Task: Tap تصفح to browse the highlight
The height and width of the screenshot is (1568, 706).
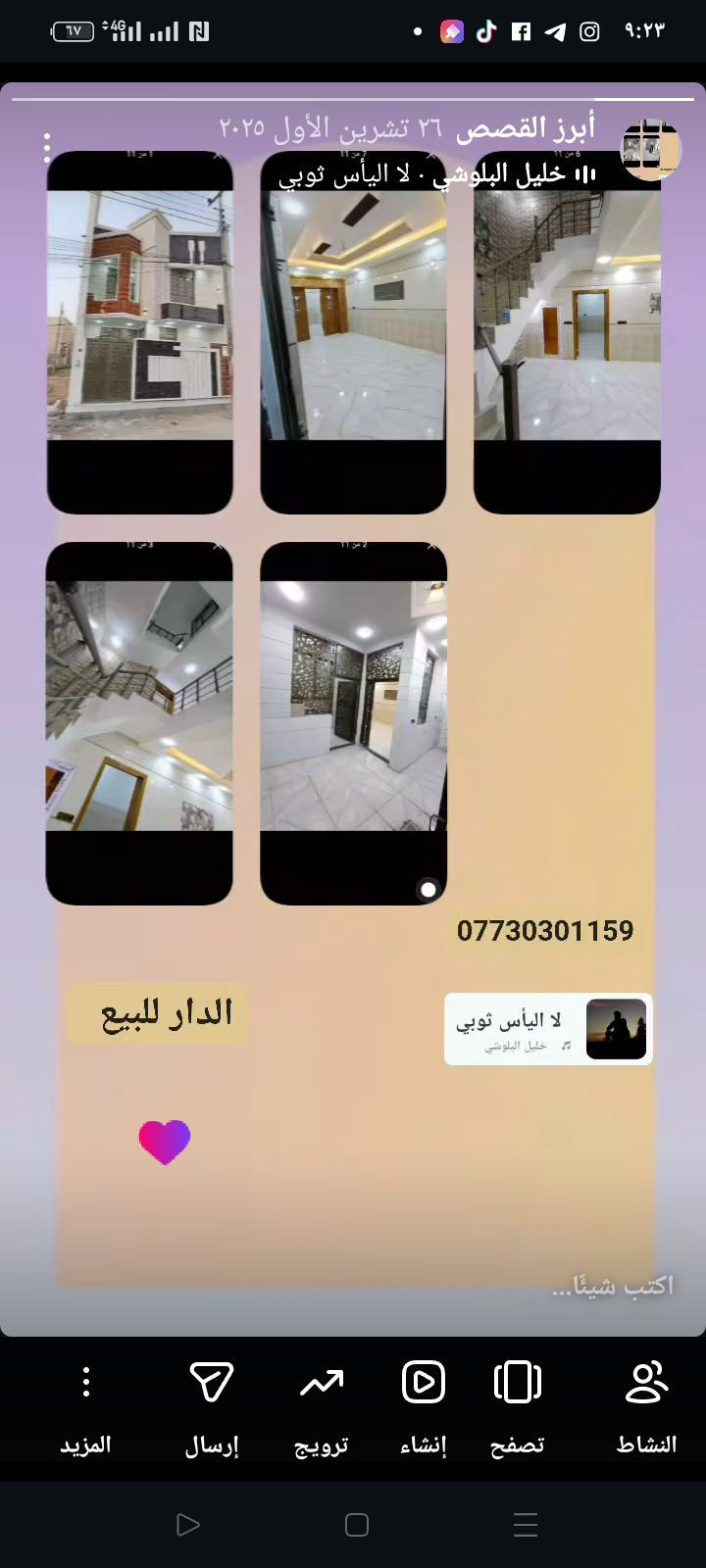Action: pos(518,1402)
